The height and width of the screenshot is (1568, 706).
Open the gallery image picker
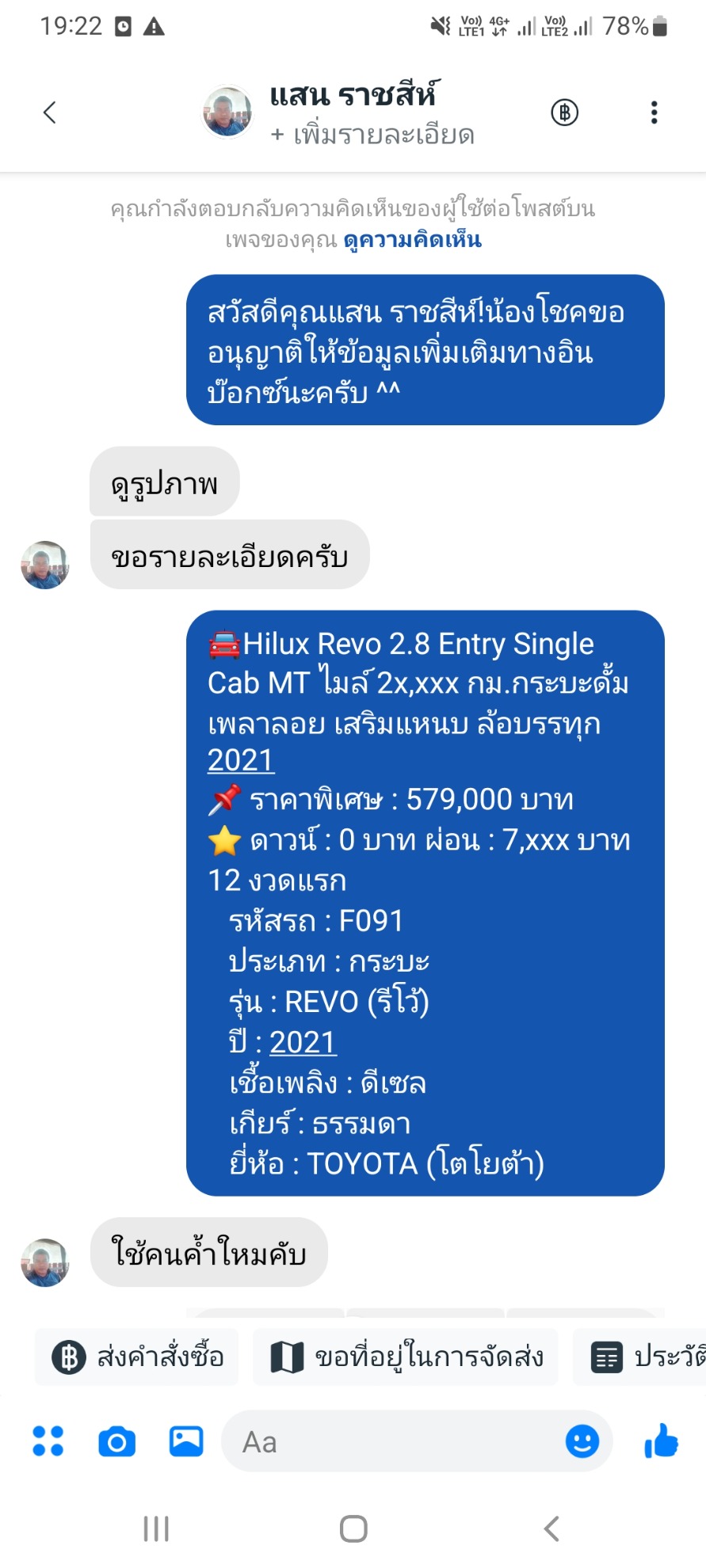tap(186, 1441)
